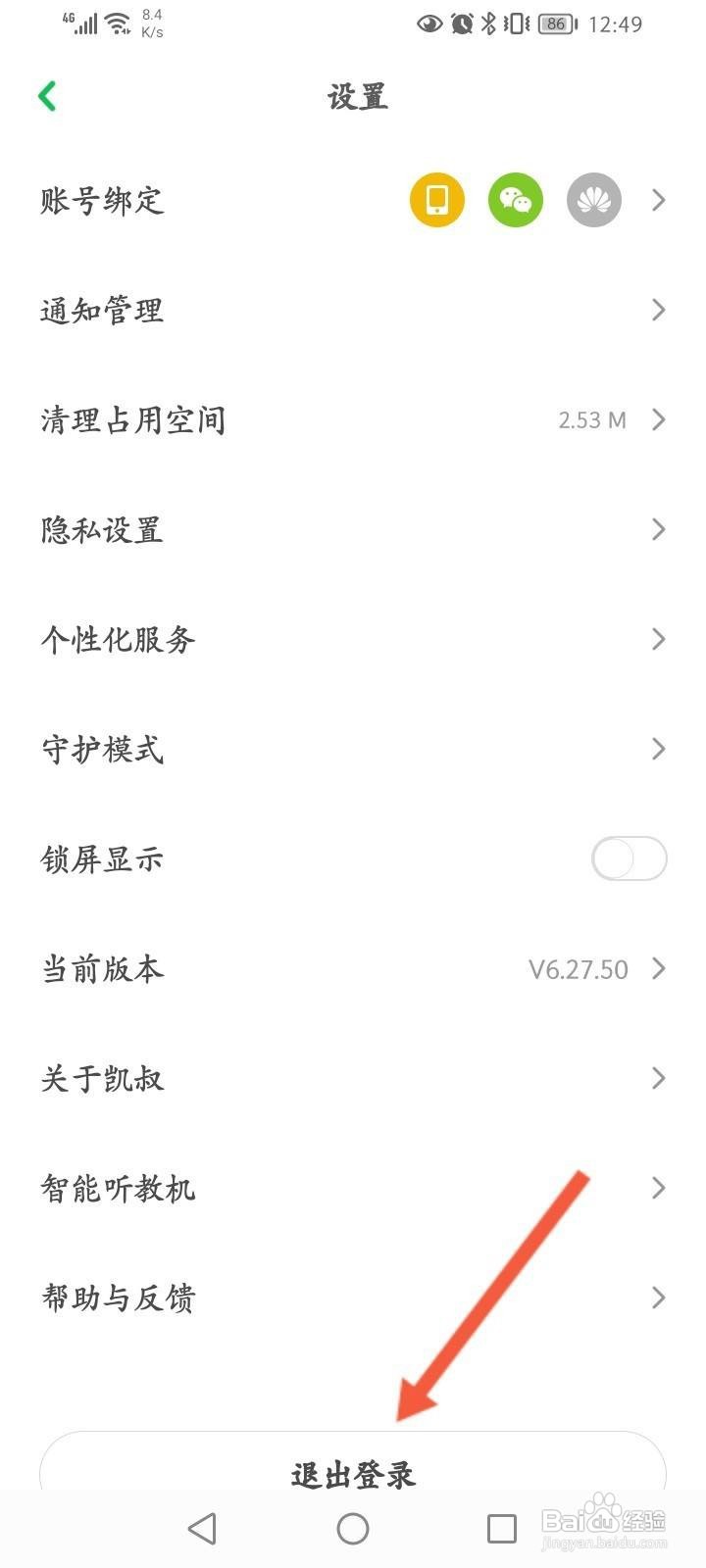Screen dimensions: 706x1568
Task: Open 当前版本 version info
Action: [x=353, y=969]
